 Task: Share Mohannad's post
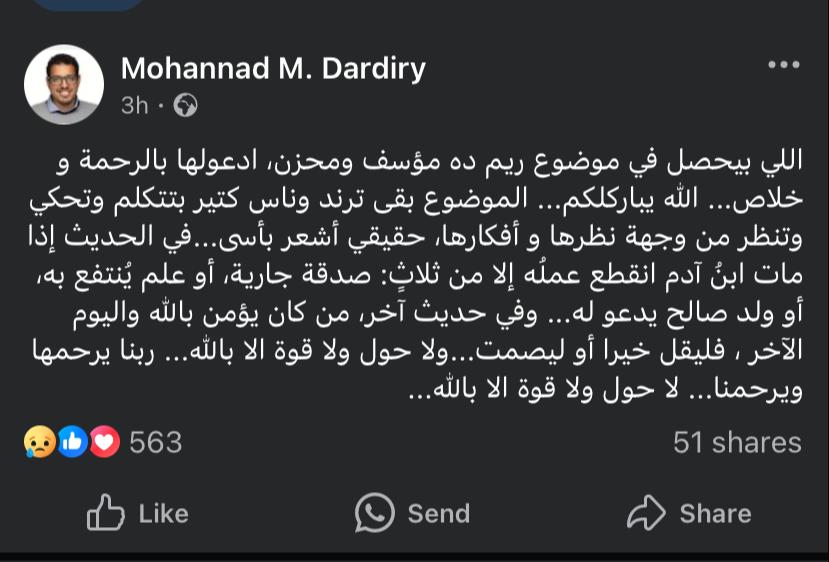[689, 514]
